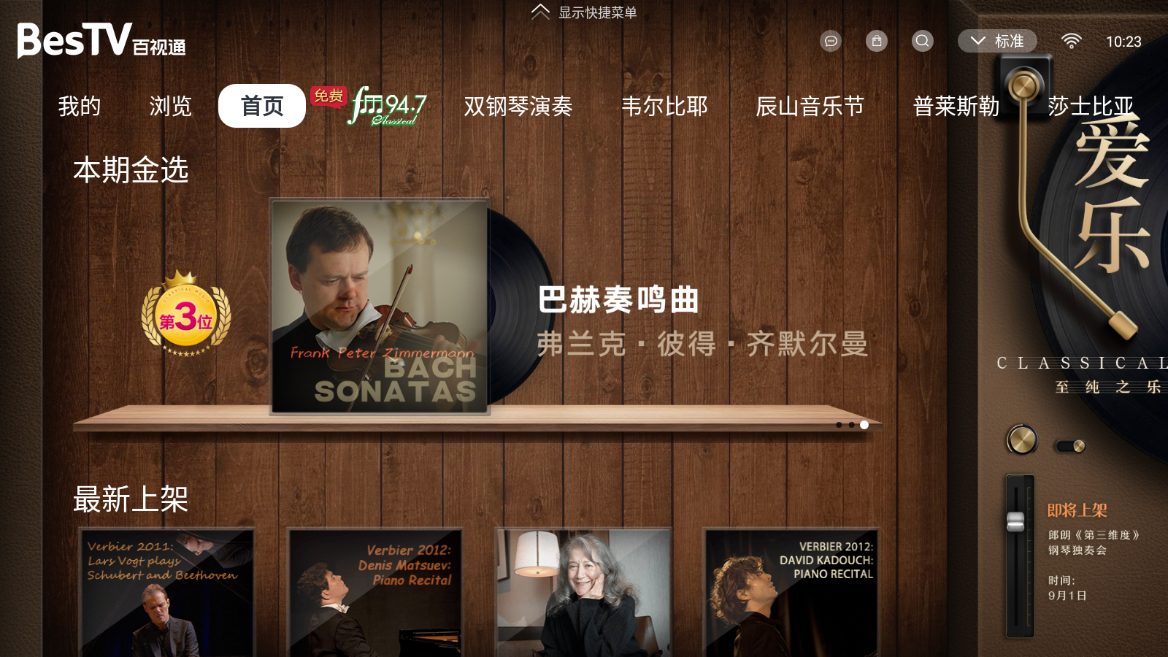Open the 韦尔比耶 tab
Image resolution: width=1168 pixels, height=657 pixels.
(x=664, y=106)
